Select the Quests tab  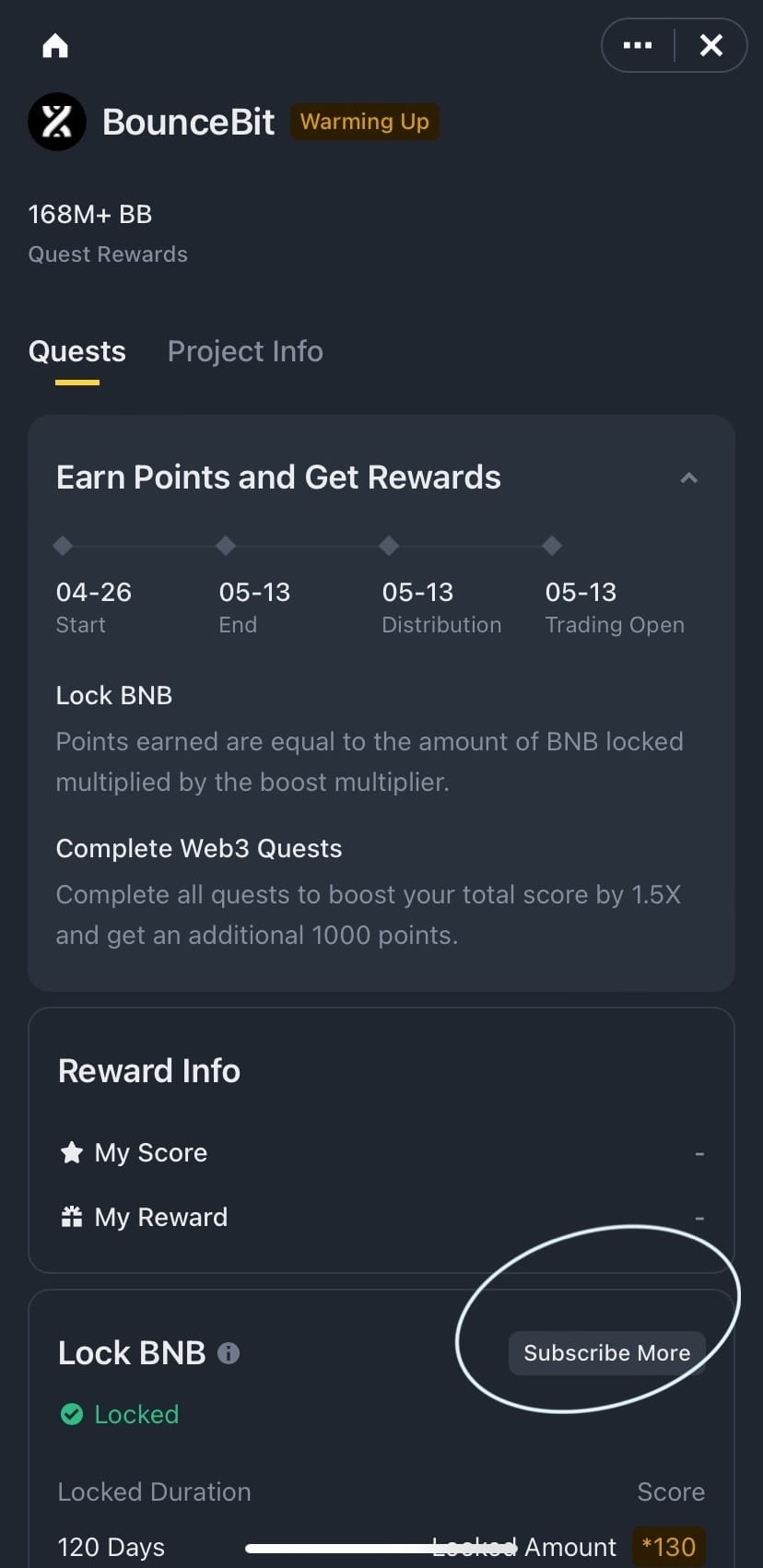(77, 351)
